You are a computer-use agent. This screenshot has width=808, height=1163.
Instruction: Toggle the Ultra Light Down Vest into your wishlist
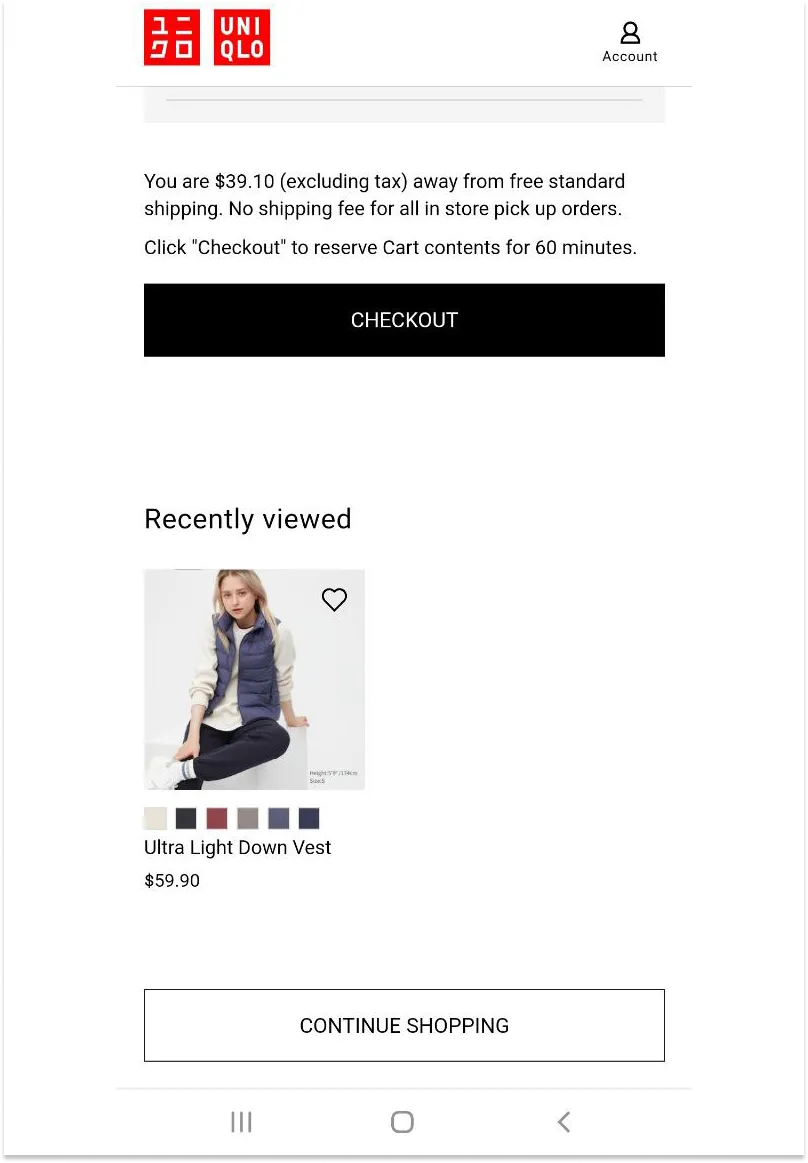pyautogui.click(x=334, y=599)
